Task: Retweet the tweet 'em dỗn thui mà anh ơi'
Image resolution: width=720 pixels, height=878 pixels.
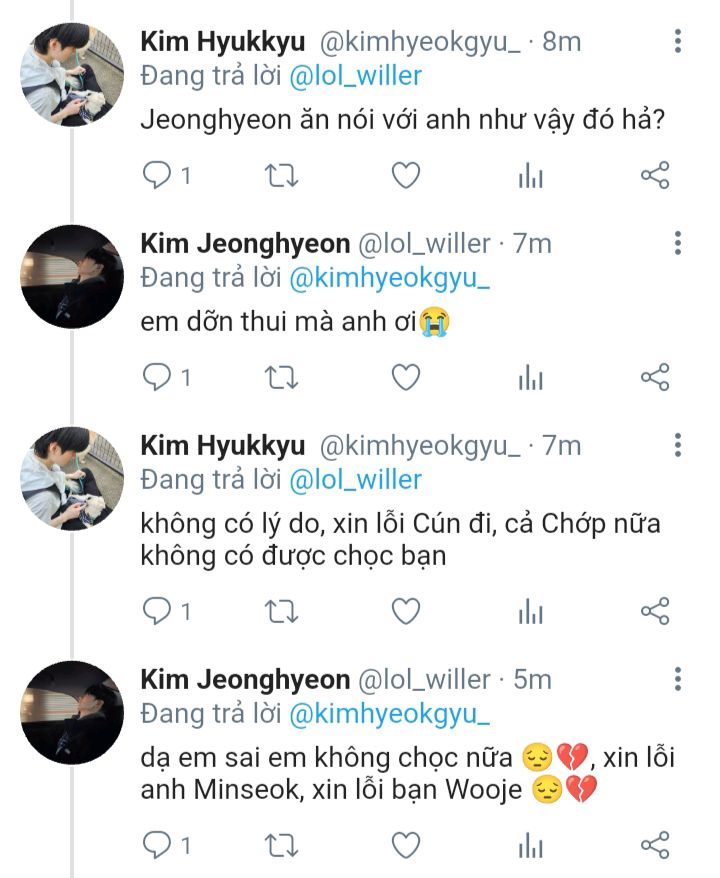Action: [280, 377]
